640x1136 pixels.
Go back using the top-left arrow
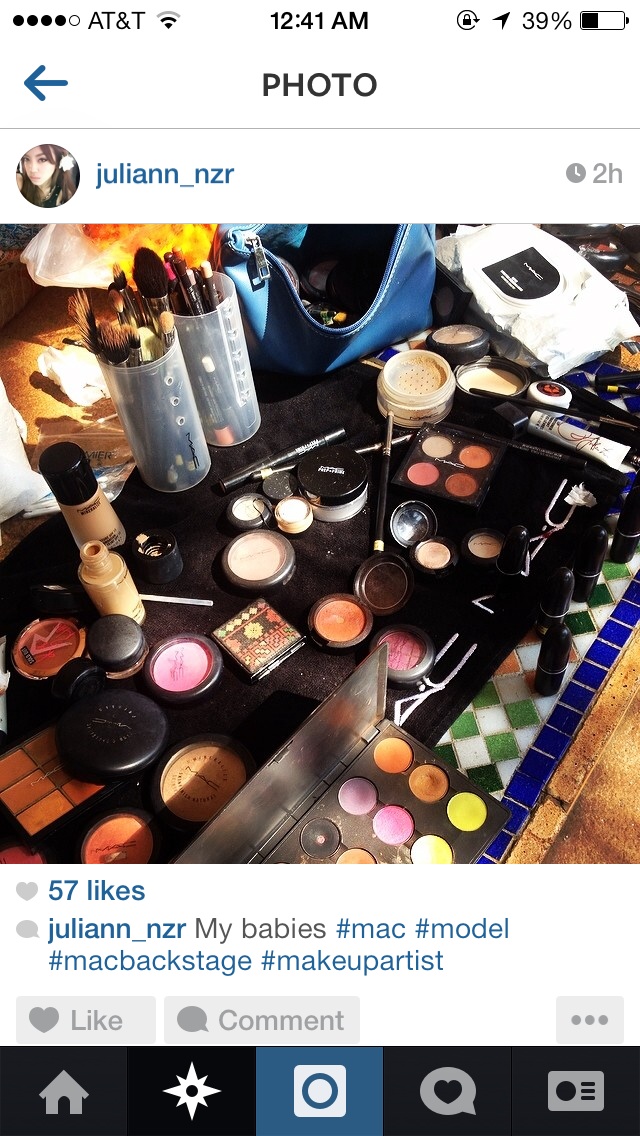[46, 85]
